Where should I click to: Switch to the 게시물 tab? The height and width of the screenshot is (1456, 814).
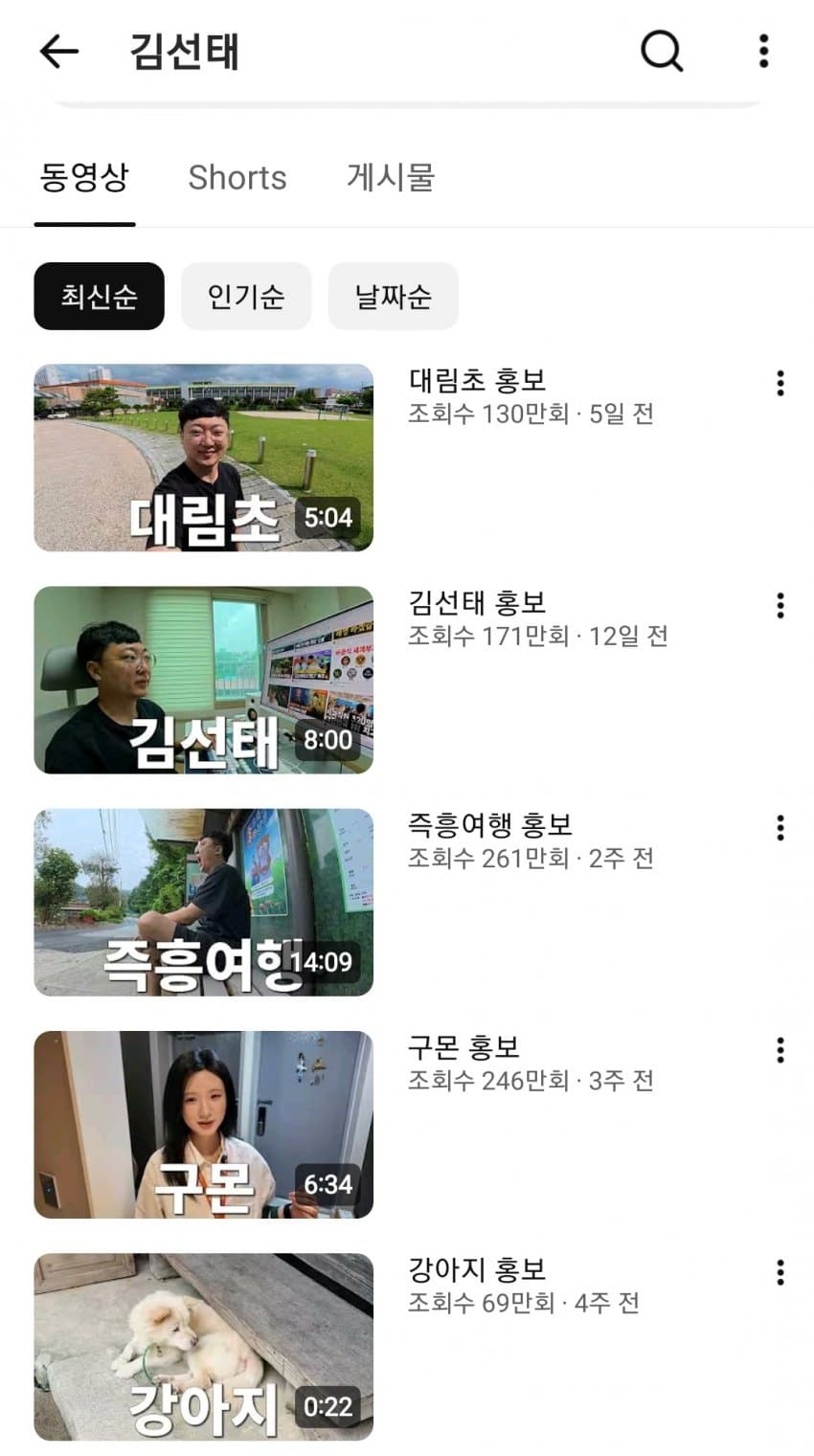[391, 177]
